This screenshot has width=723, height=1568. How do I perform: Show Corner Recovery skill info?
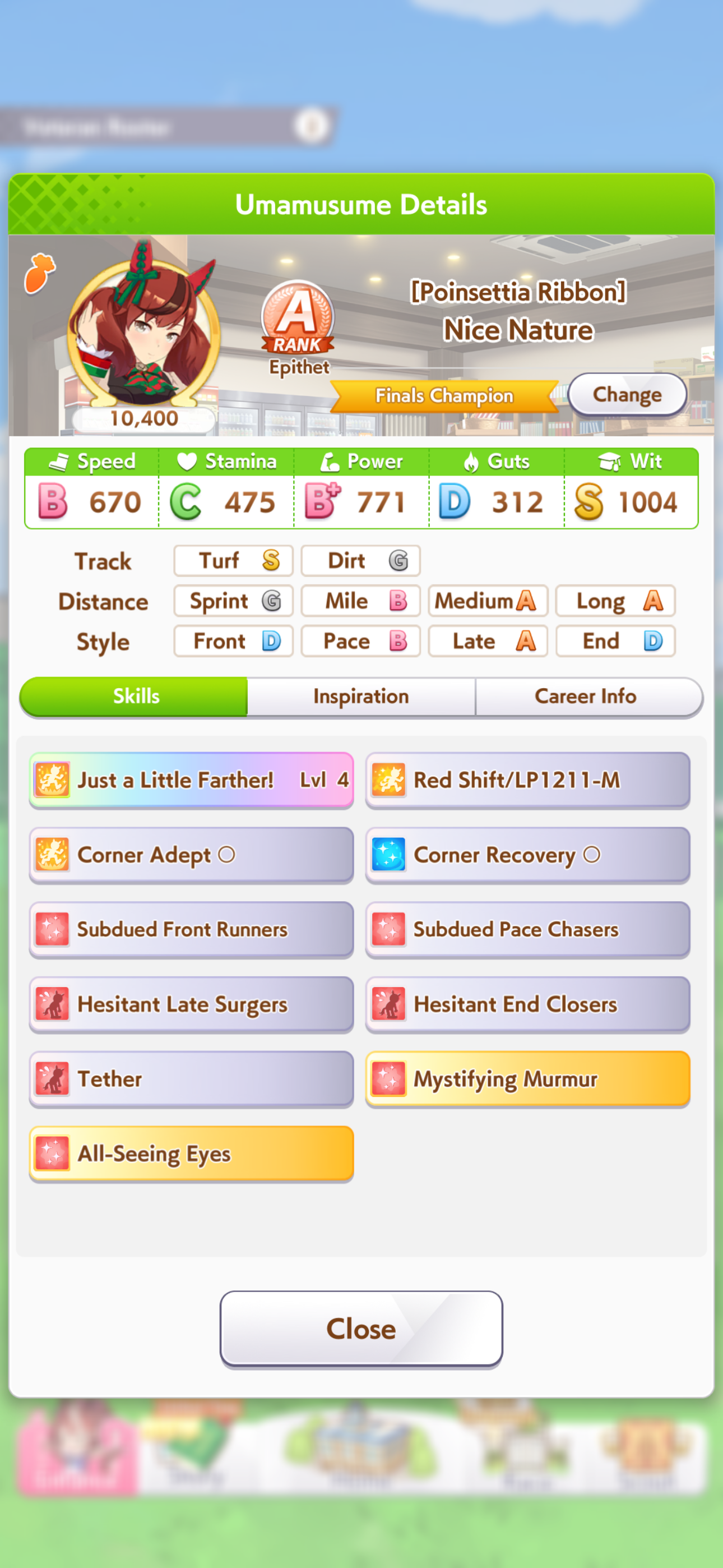[527, 855]
